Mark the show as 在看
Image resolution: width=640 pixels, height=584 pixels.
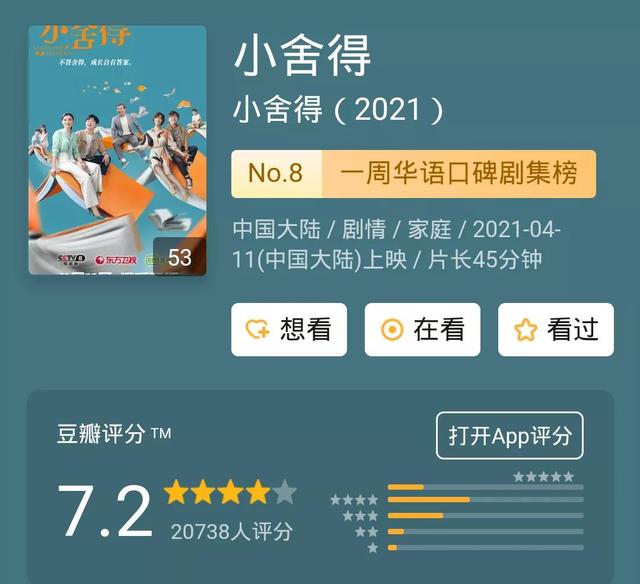tap(422, 329)
